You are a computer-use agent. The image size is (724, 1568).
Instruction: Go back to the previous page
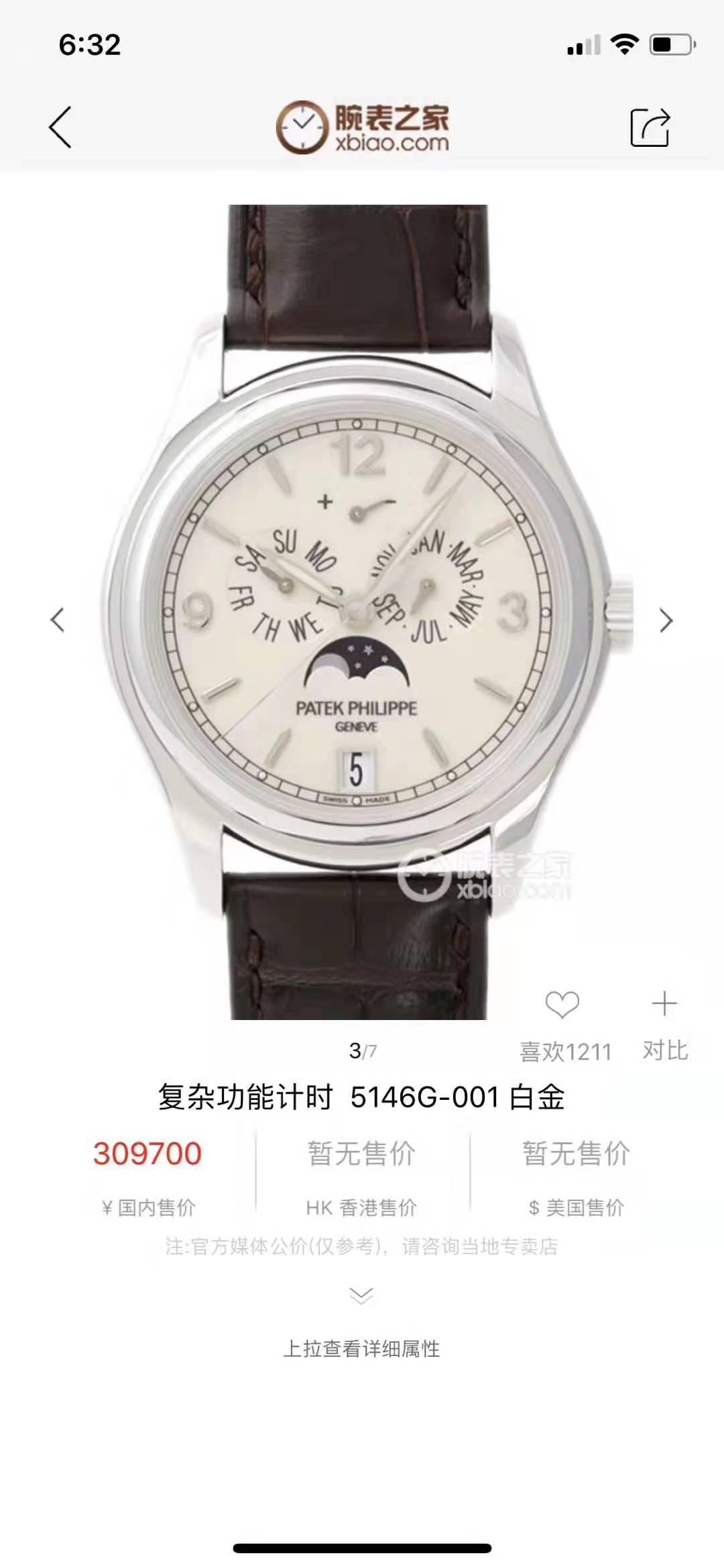click(60, 127)
